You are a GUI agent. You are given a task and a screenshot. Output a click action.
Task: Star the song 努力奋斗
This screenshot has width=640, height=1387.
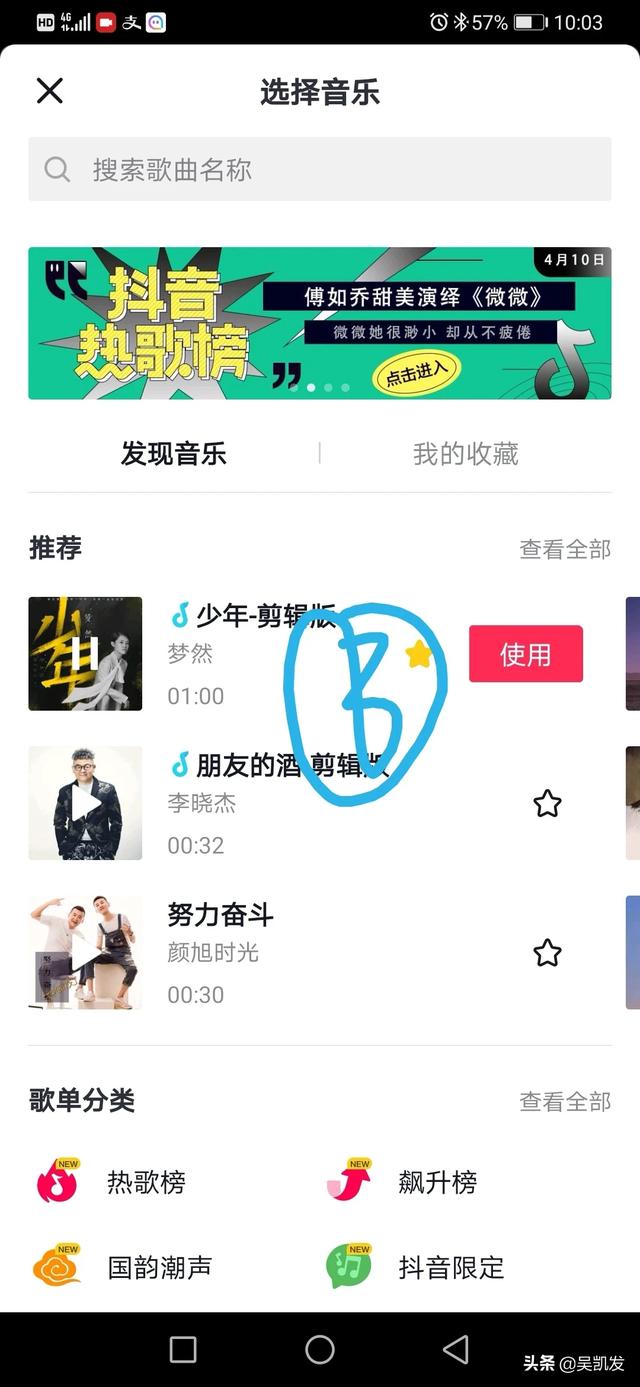tap(547, 952)
